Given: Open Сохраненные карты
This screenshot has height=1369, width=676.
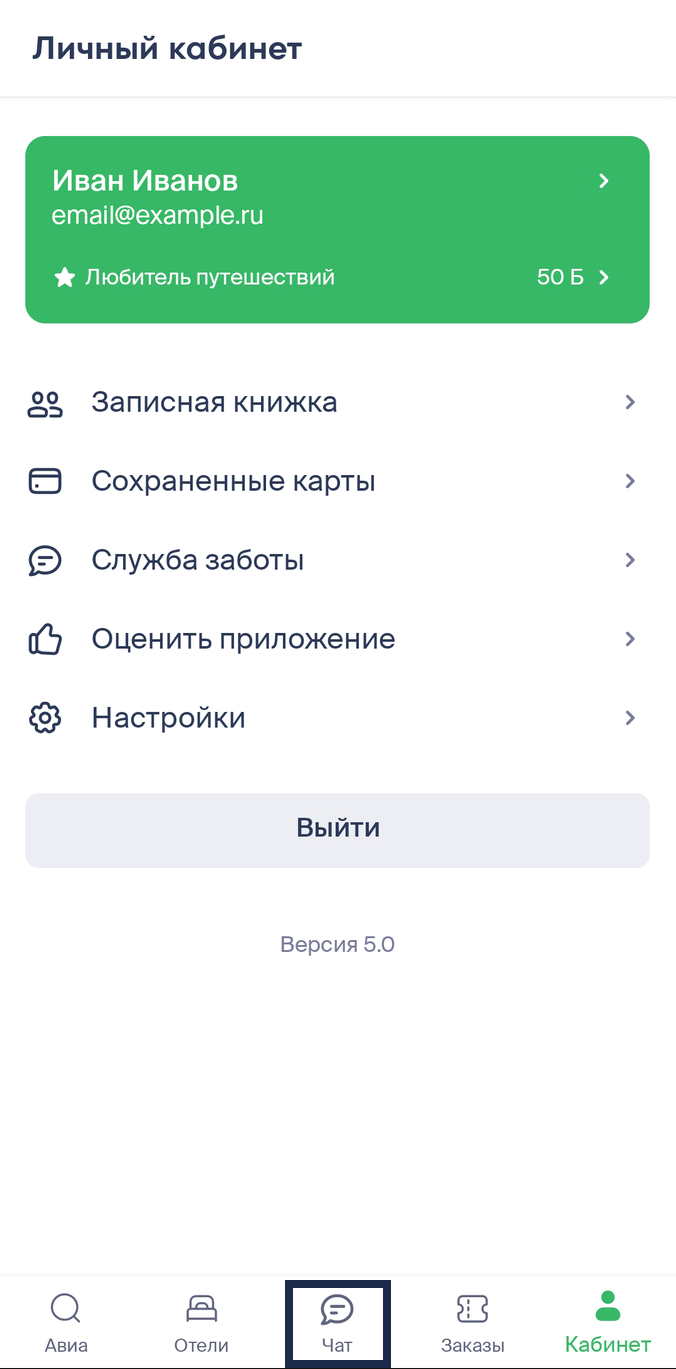Looking at the screenshot, I should click(337, 482).
